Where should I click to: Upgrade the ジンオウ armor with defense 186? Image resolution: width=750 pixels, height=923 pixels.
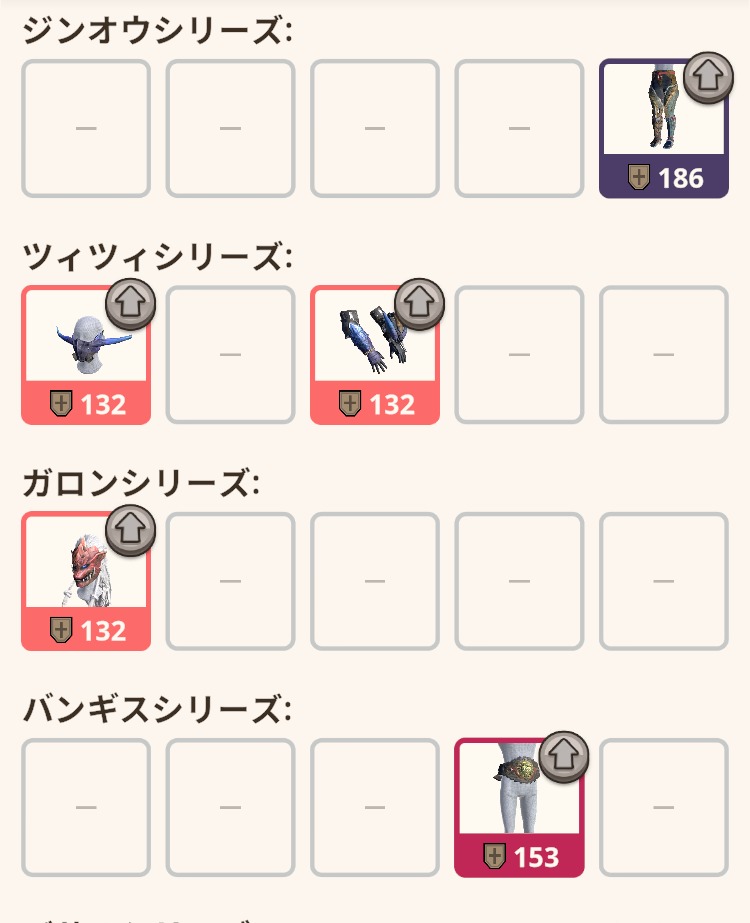(x=709, y=79)
